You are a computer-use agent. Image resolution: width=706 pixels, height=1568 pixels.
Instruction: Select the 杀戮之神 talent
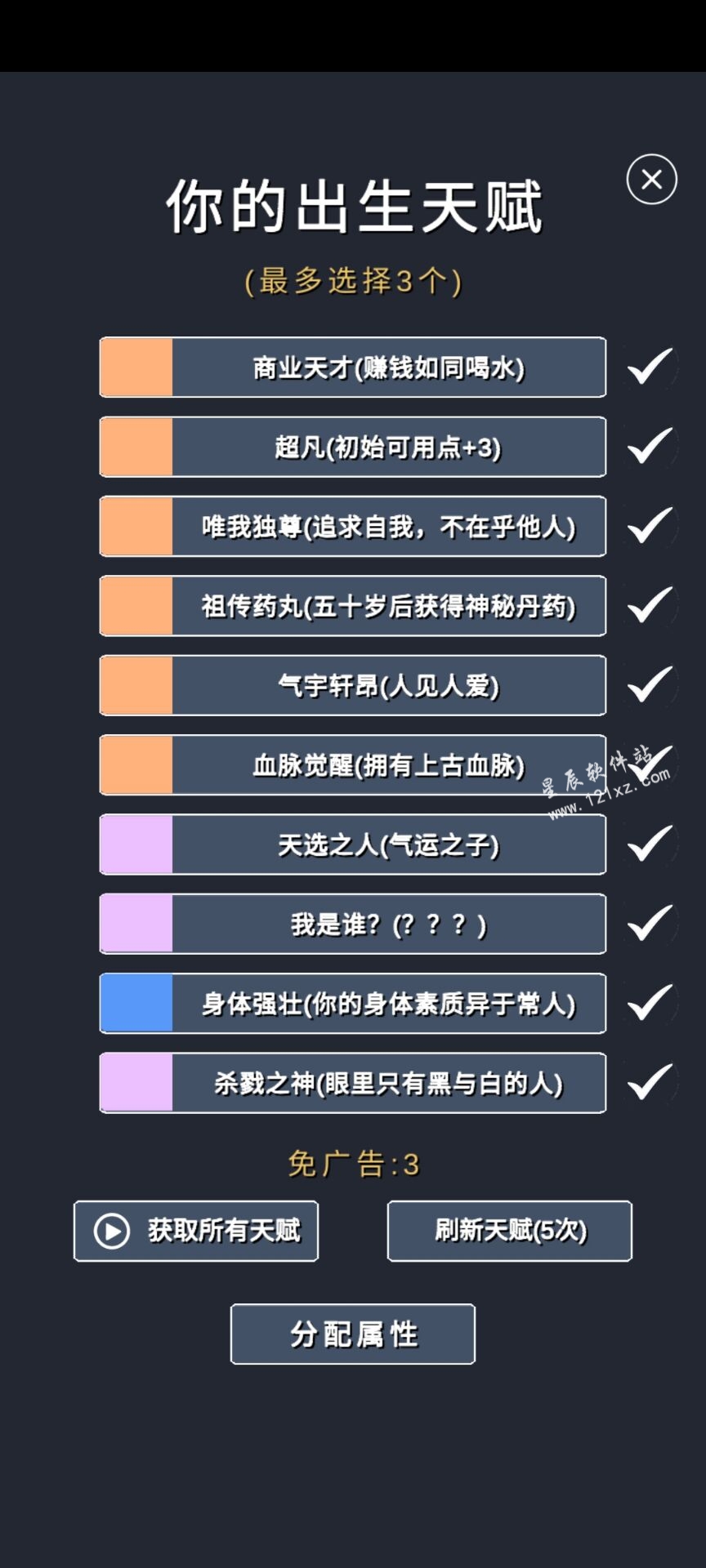[353, 1083]
